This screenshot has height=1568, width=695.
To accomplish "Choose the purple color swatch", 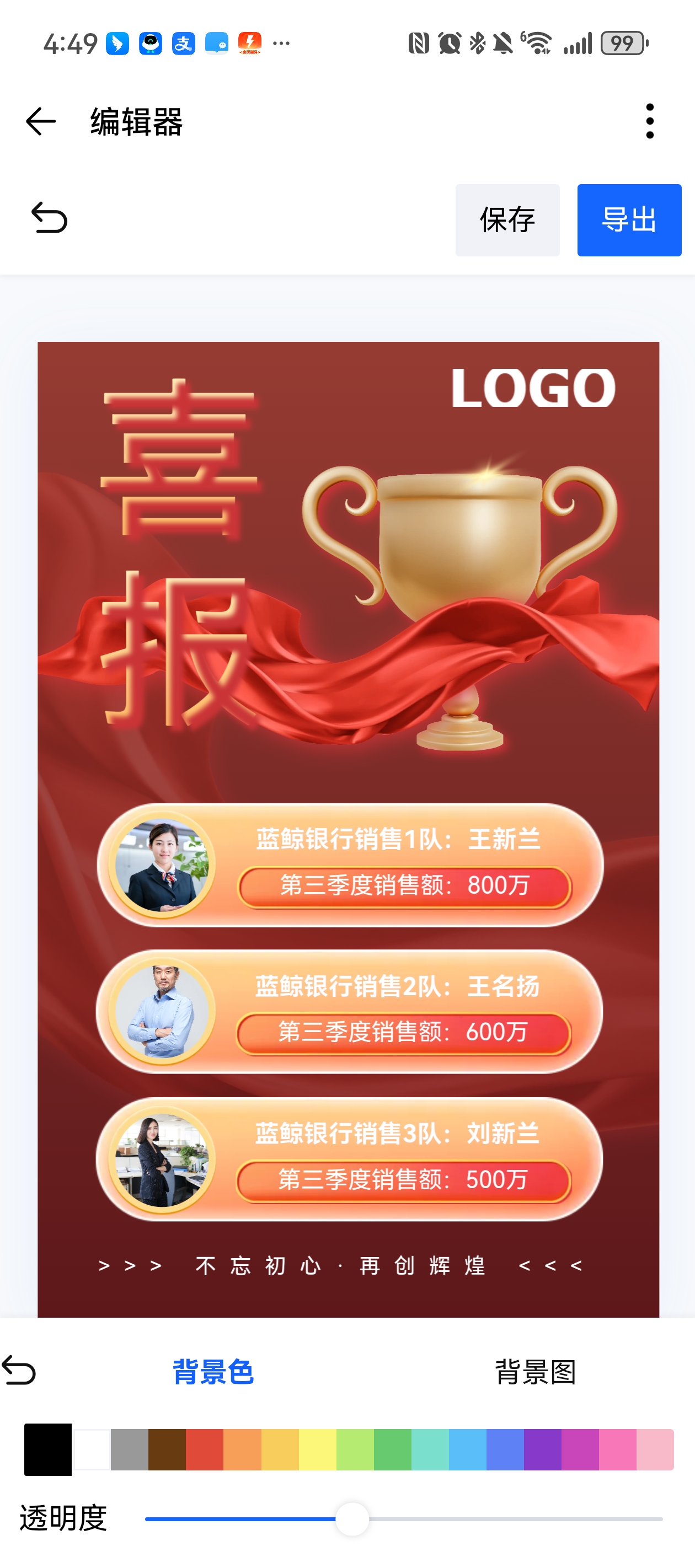I will pos(542,1449).
